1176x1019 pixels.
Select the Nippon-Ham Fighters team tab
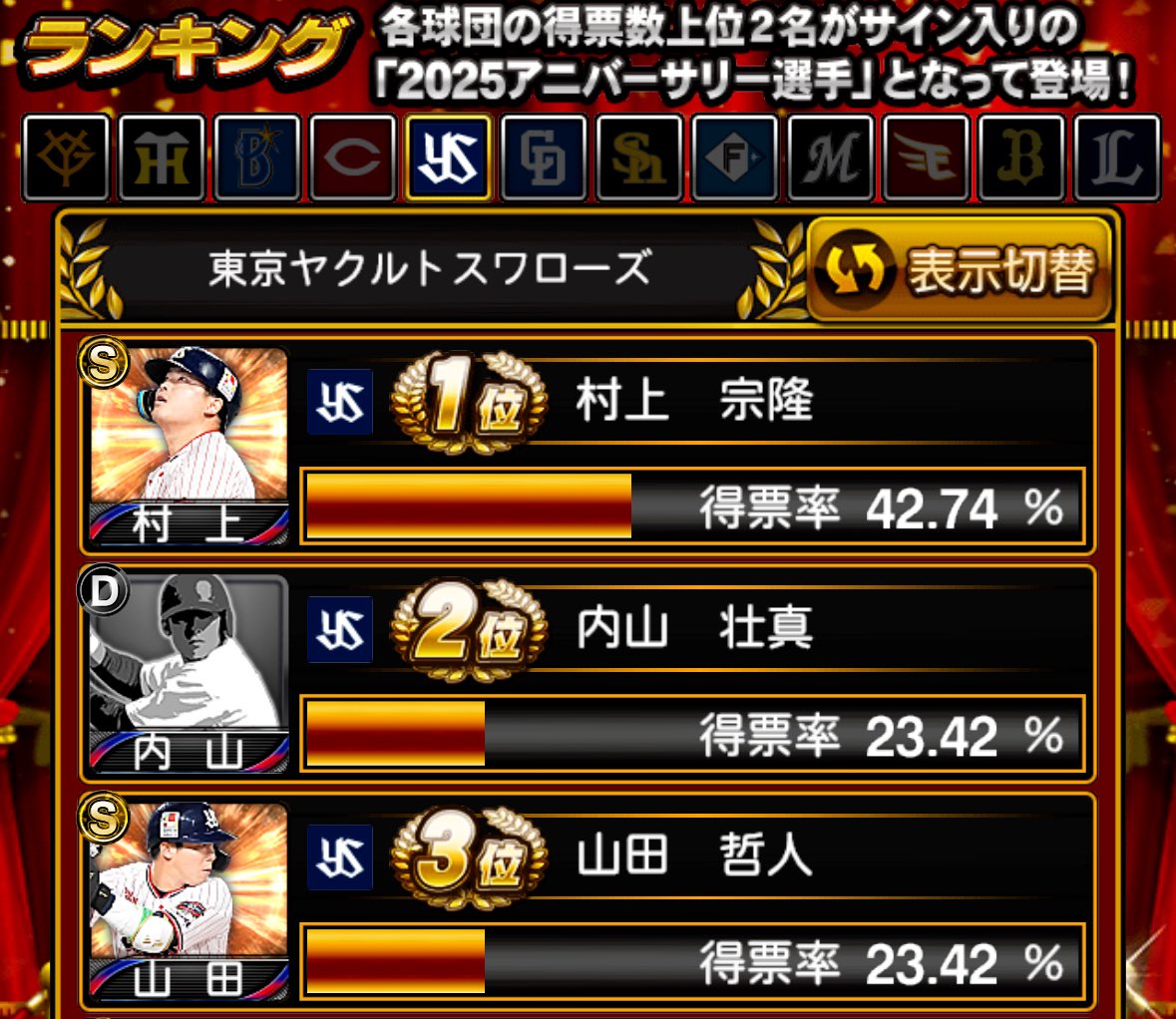click(735, 160)
